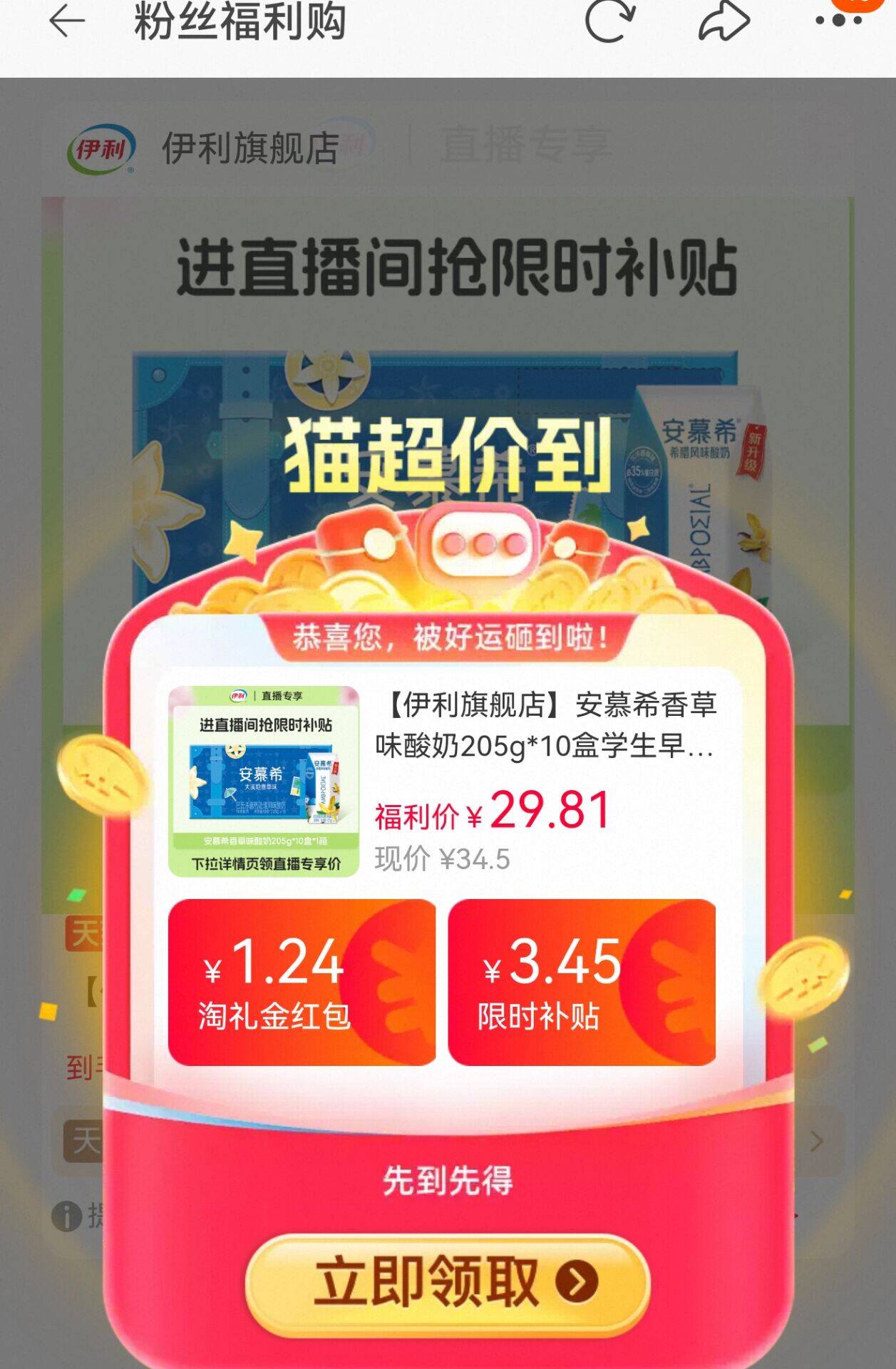The width and height of the screenshot is (896, 1369).
Task: Select the ¥3.45 限时补贴 coupon
Action: tap(581, 982)
